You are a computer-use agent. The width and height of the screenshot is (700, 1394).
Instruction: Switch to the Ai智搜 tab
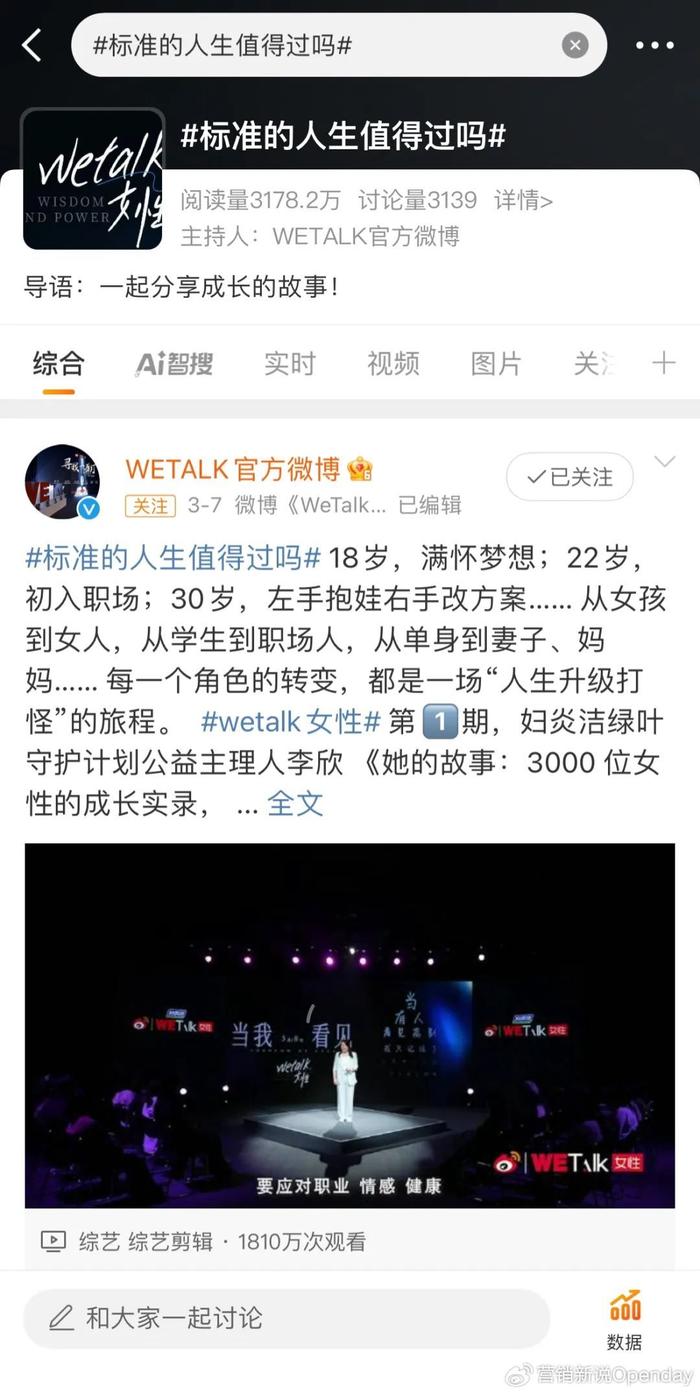pyautogui.click(x=174, y=363)
